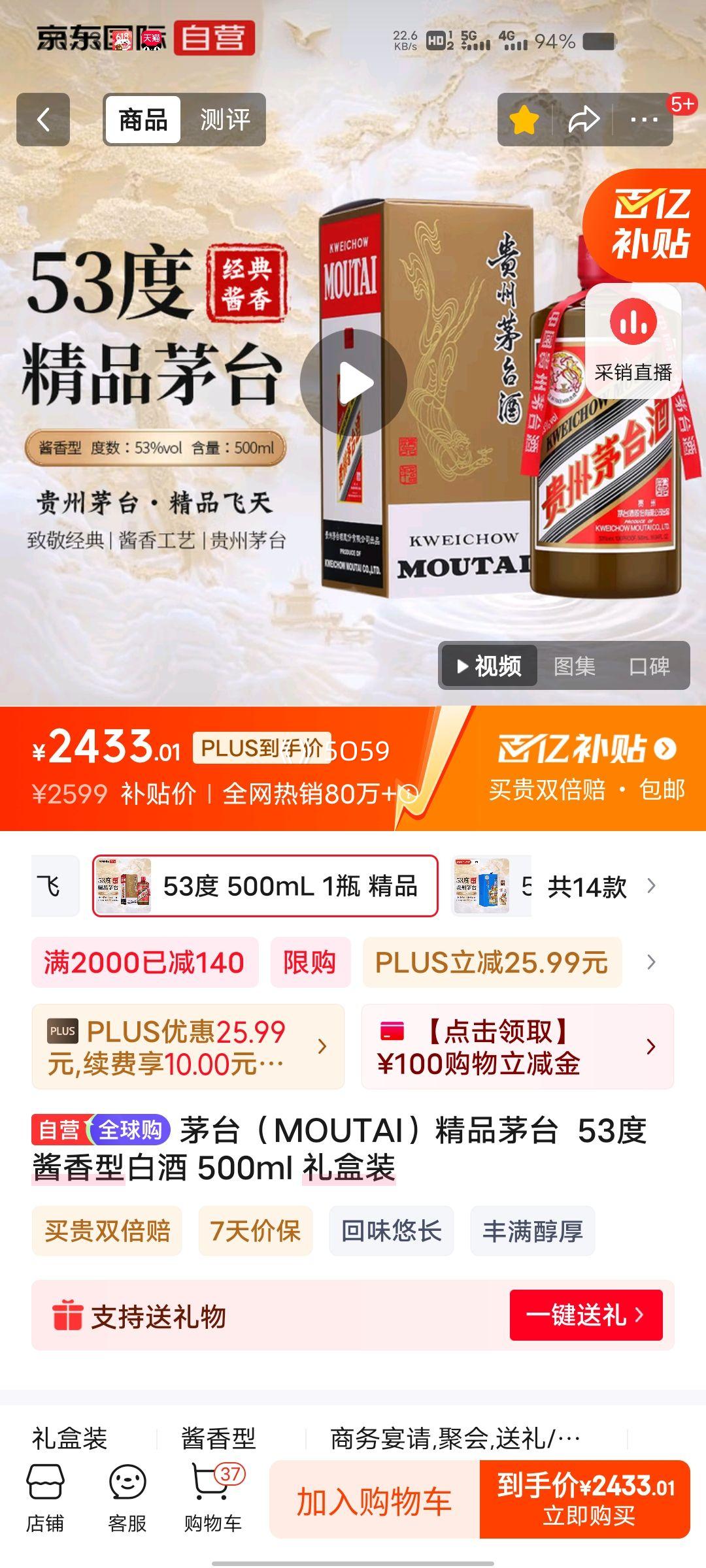
Task: Click the share icon at top right
Action: pos(584,120)
